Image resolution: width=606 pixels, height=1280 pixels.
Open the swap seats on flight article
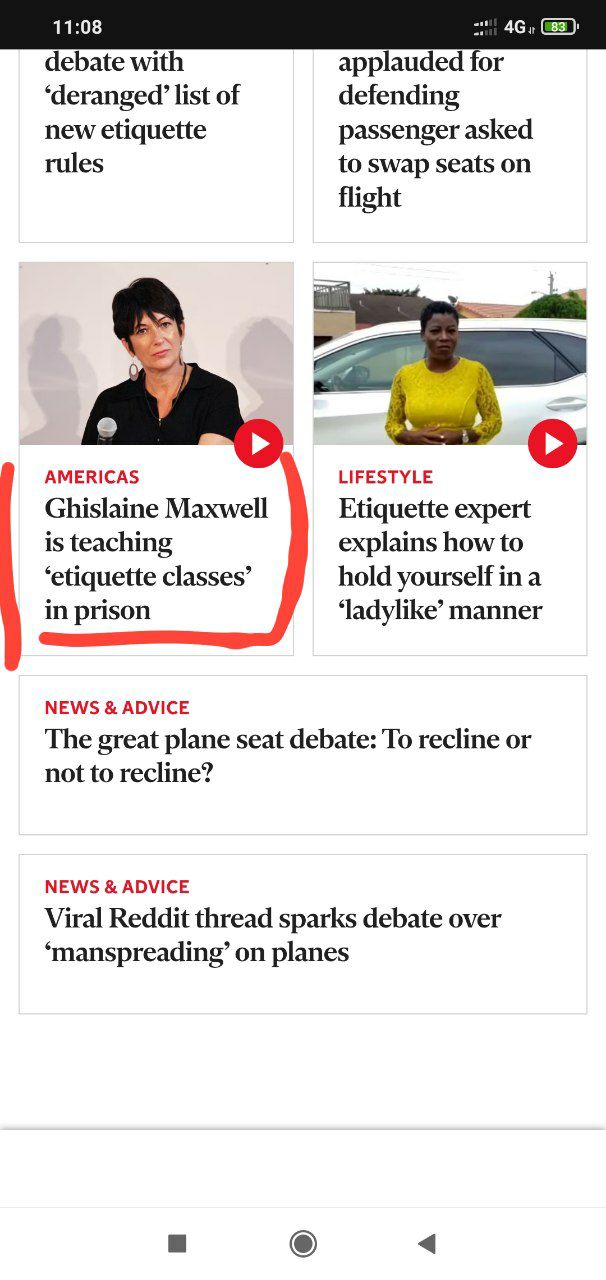434,130
